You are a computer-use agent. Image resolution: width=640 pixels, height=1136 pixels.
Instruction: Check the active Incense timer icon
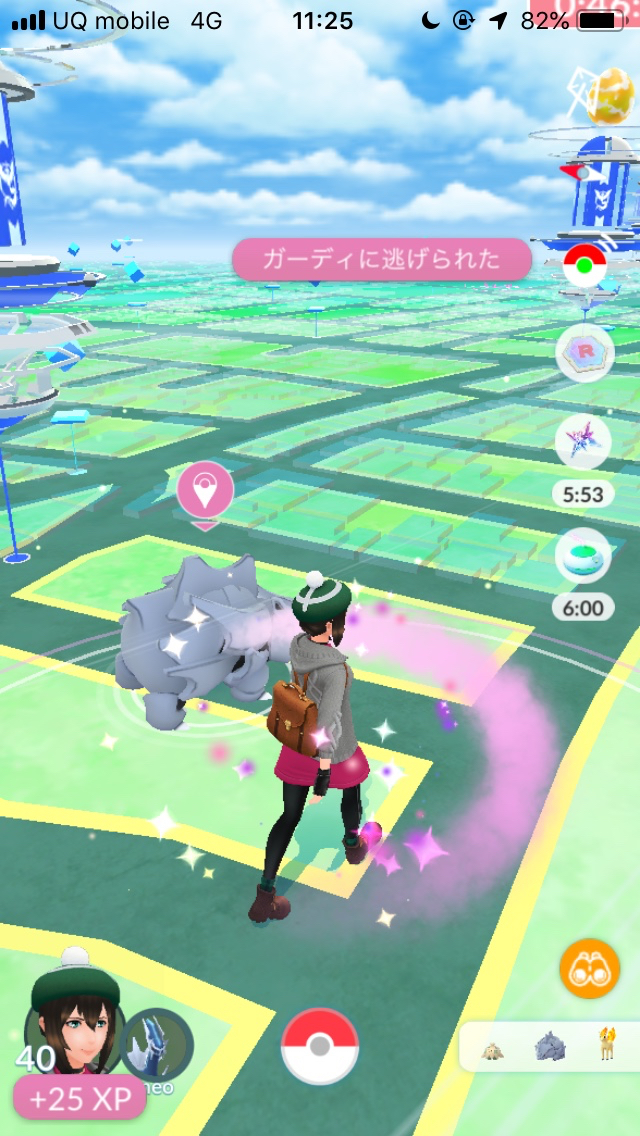(584, 557)
